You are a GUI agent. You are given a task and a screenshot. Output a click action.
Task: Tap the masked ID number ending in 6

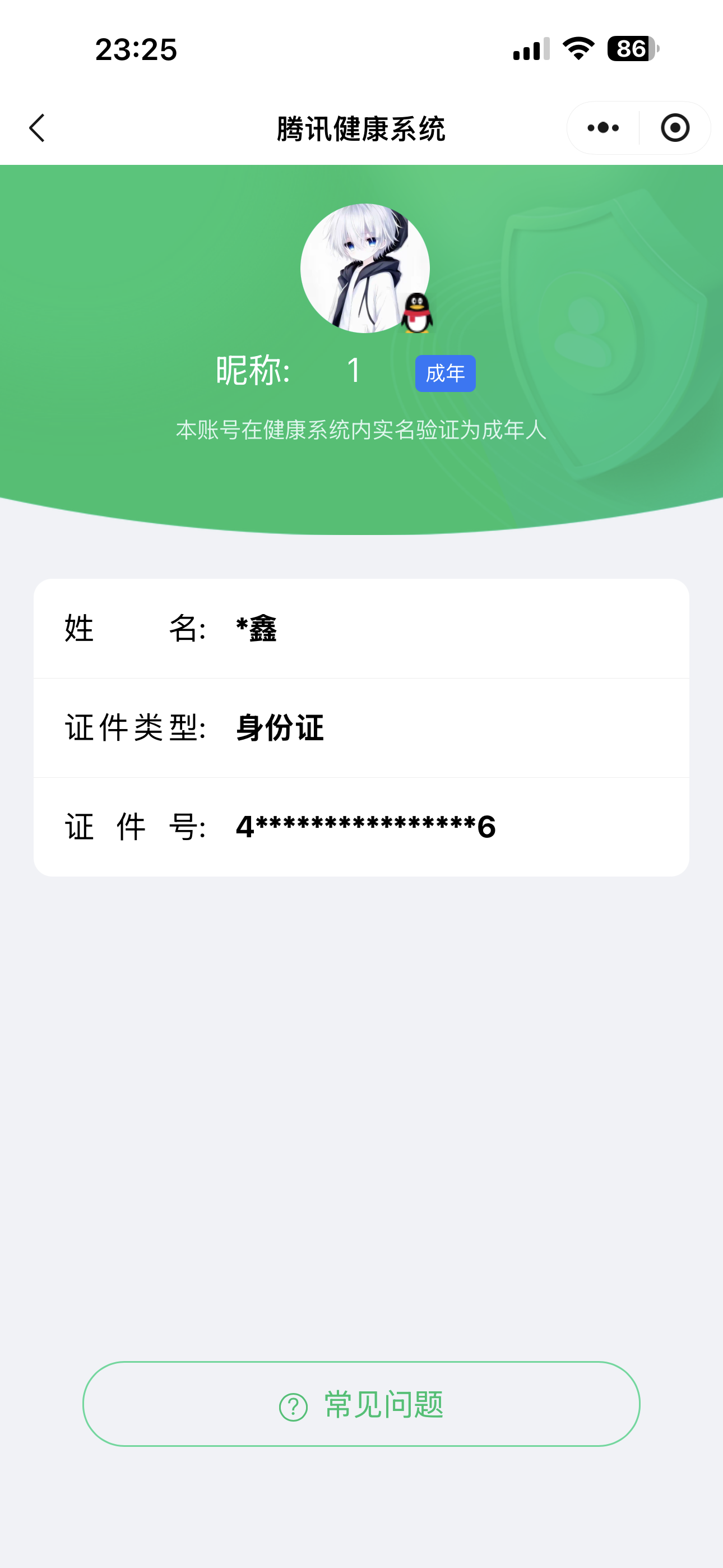click(x=365, y=826)
